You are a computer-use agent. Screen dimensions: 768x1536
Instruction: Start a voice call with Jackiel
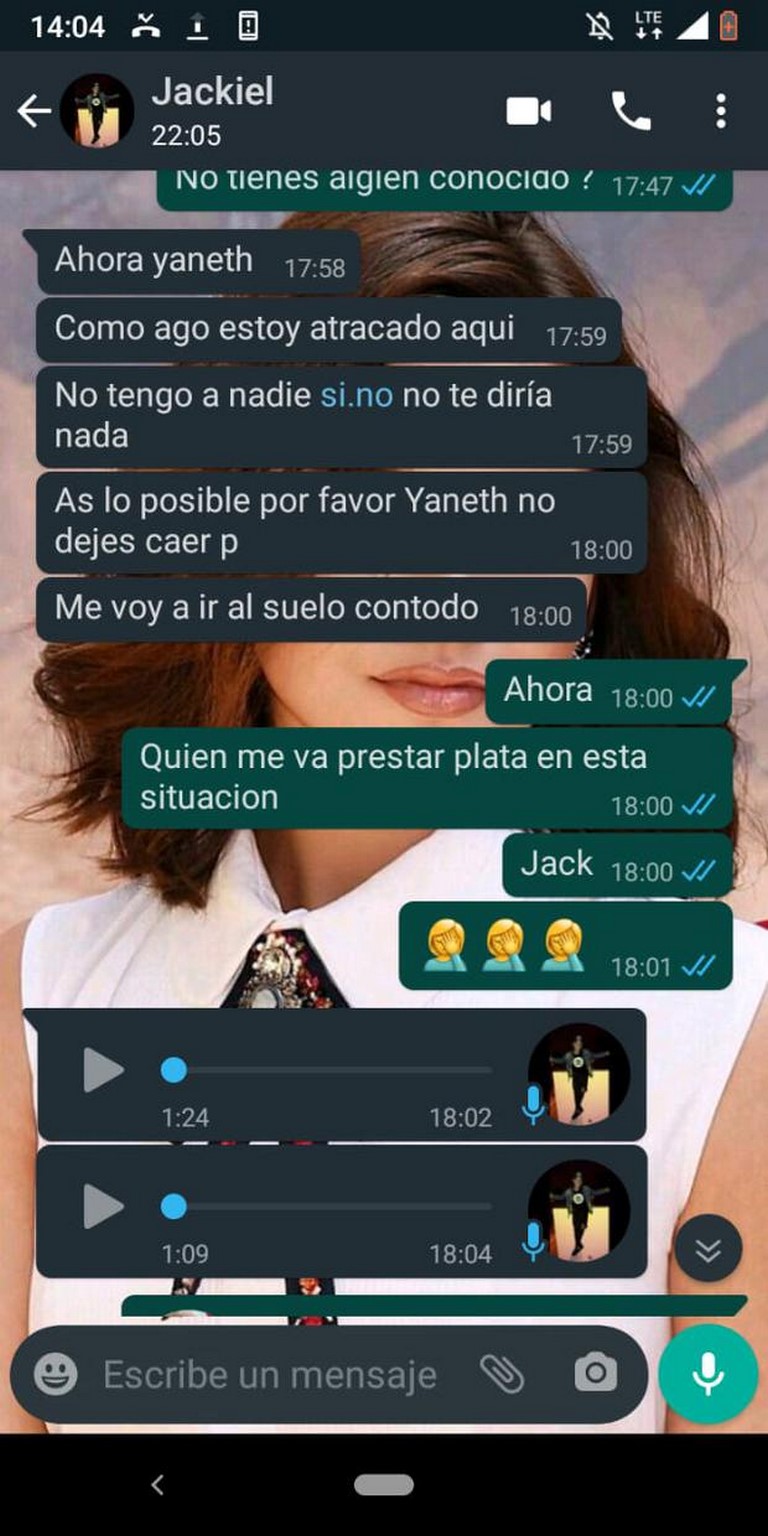click(631, 111)
